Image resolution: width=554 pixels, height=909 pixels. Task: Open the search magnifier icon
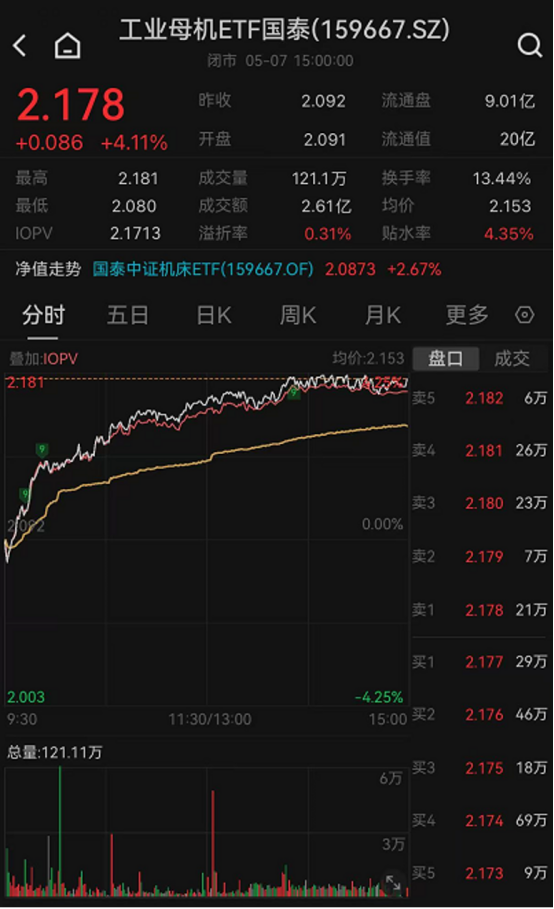click(530, 45)
